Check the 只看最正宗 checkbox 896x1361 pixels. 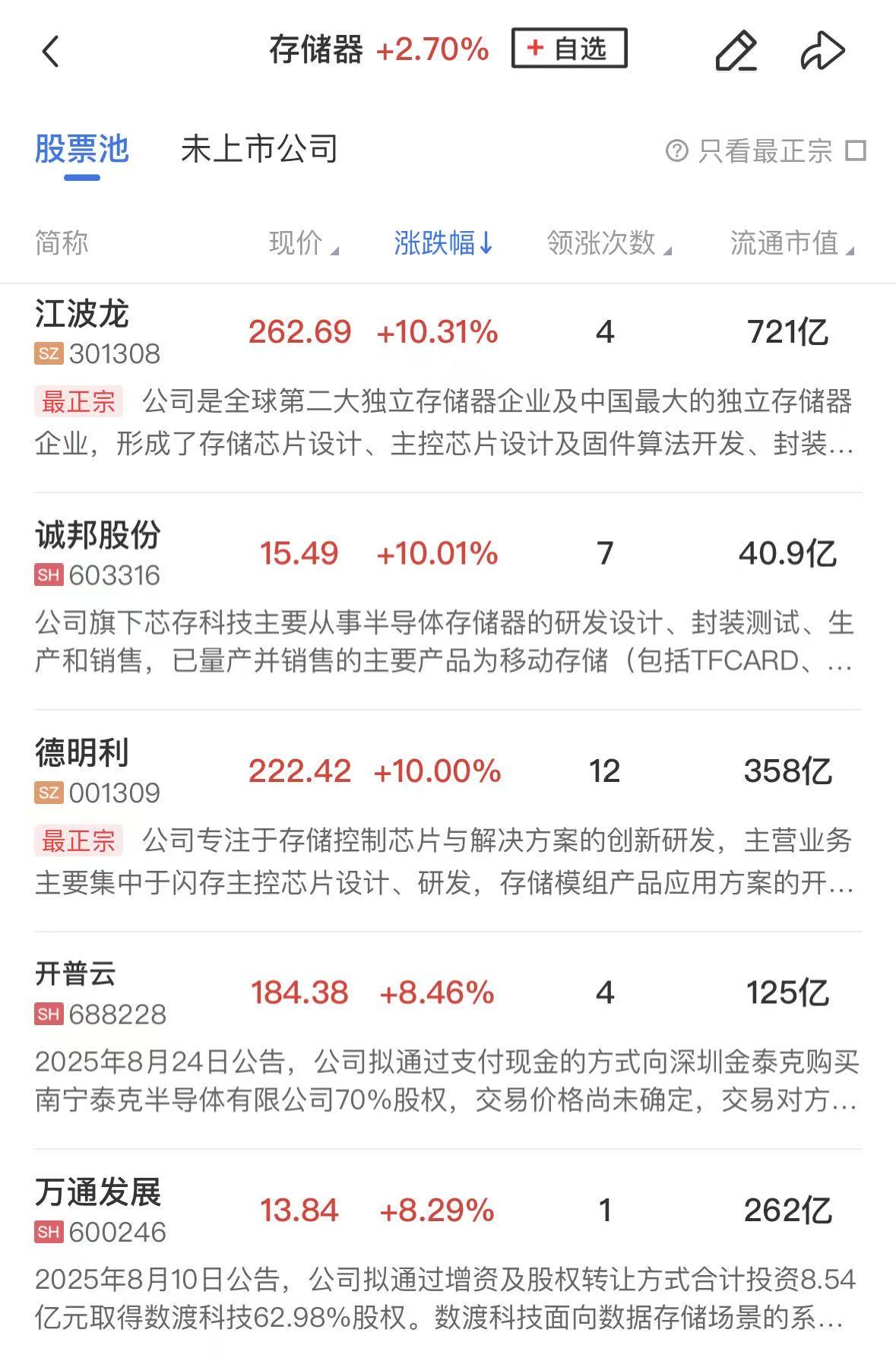click(856, 150)
